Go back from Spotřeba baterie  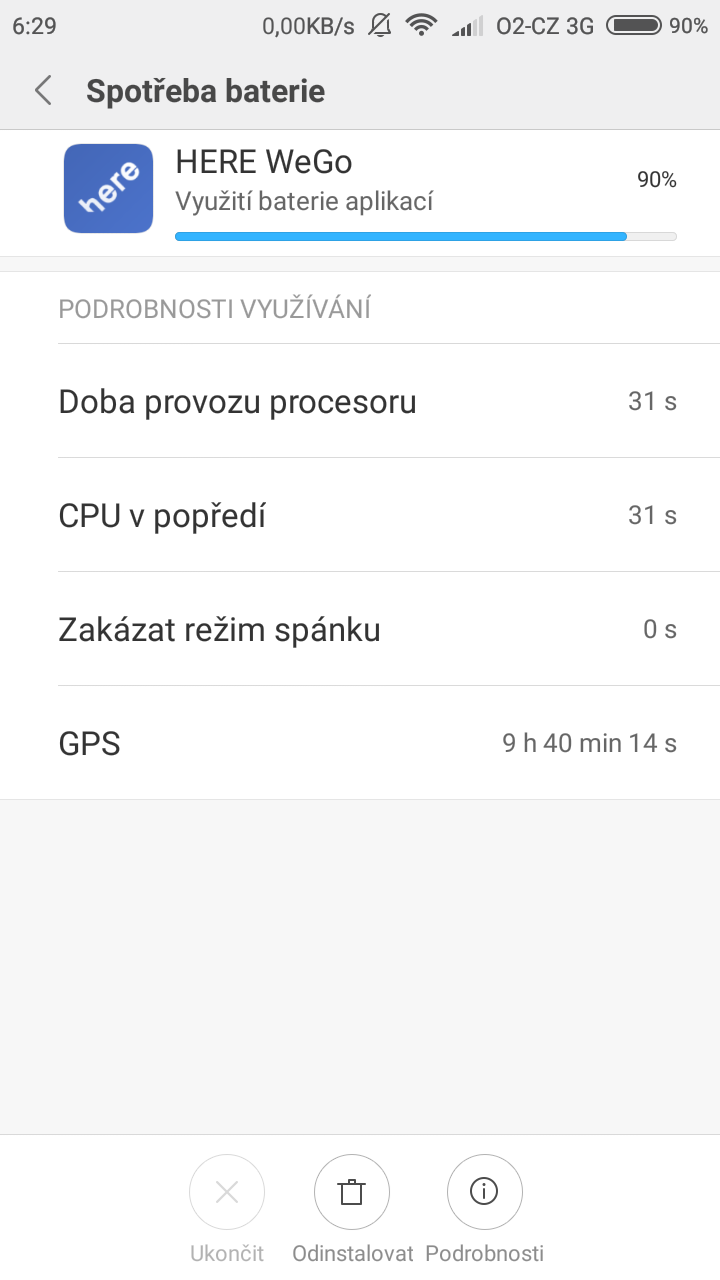tap(43, 91)
